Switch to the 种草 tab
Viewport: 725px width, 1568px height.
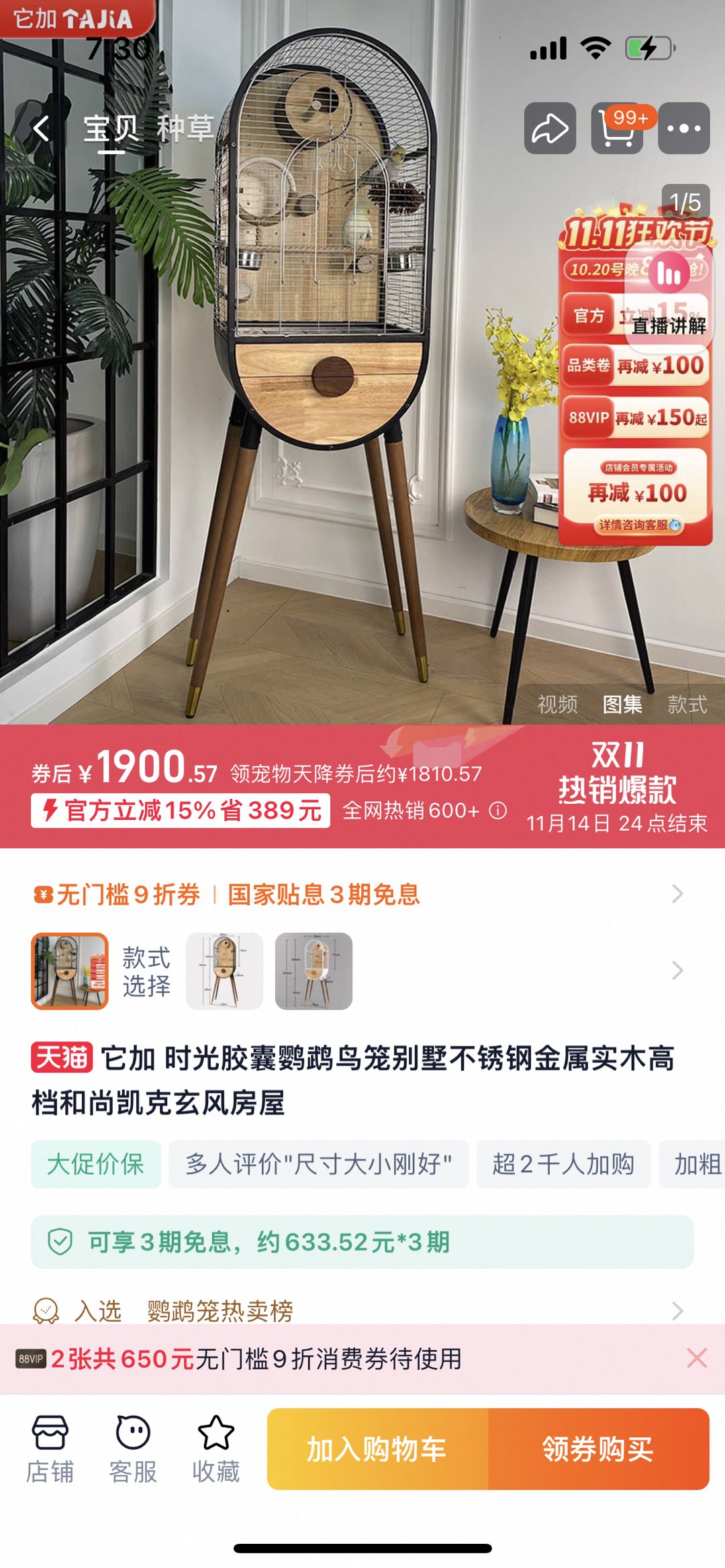click(185, 128)
